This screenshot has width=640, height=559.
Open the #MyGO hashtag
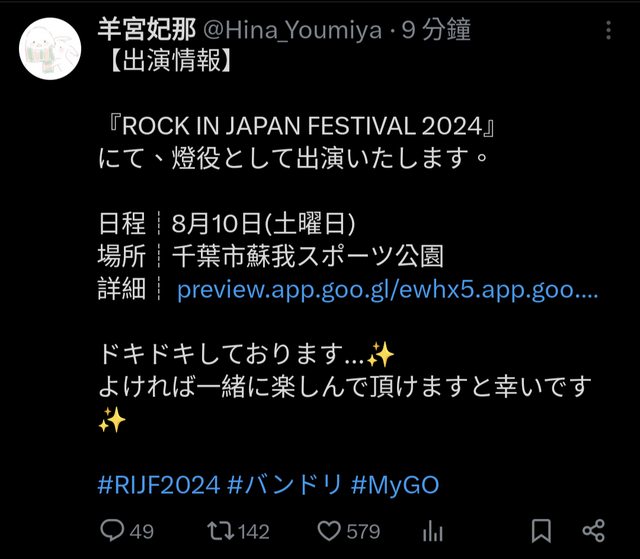[x=395, y=484]
